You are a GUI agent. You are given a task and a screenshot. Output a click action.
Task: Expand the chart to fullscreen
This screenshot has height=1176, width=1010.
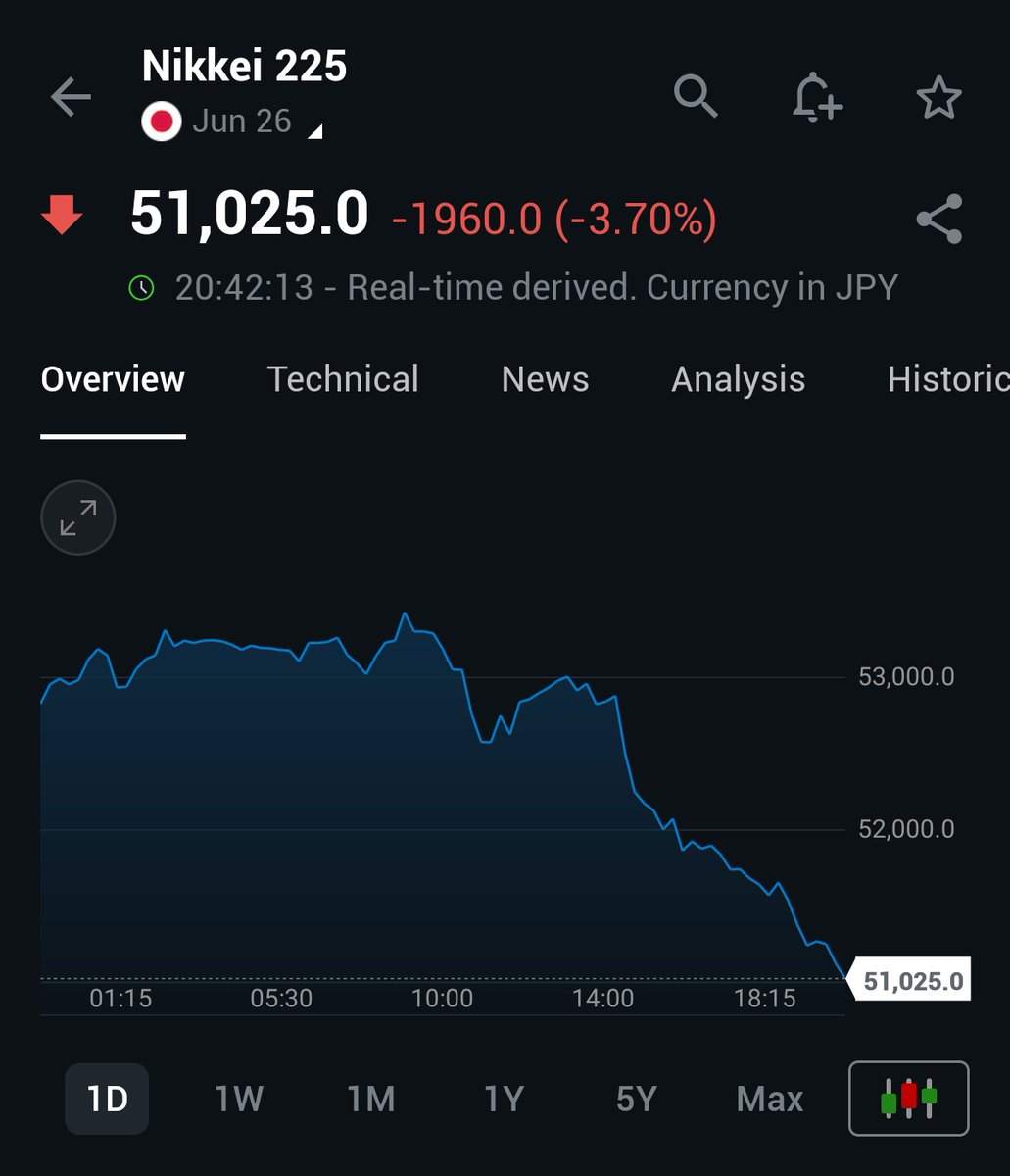pyautogui.click(x=78, y=517)
